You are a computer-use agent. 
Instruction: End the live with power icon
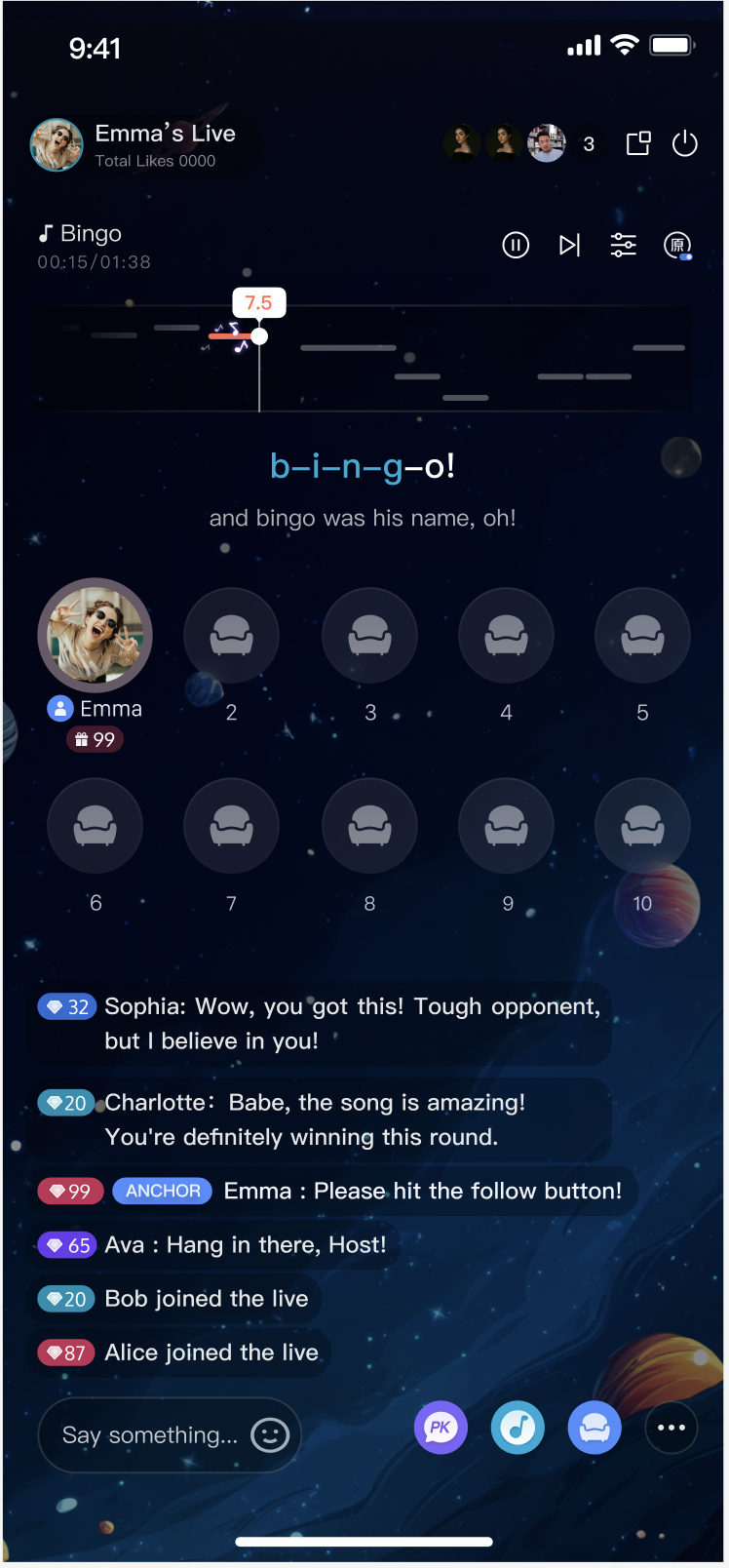[685, 144]
